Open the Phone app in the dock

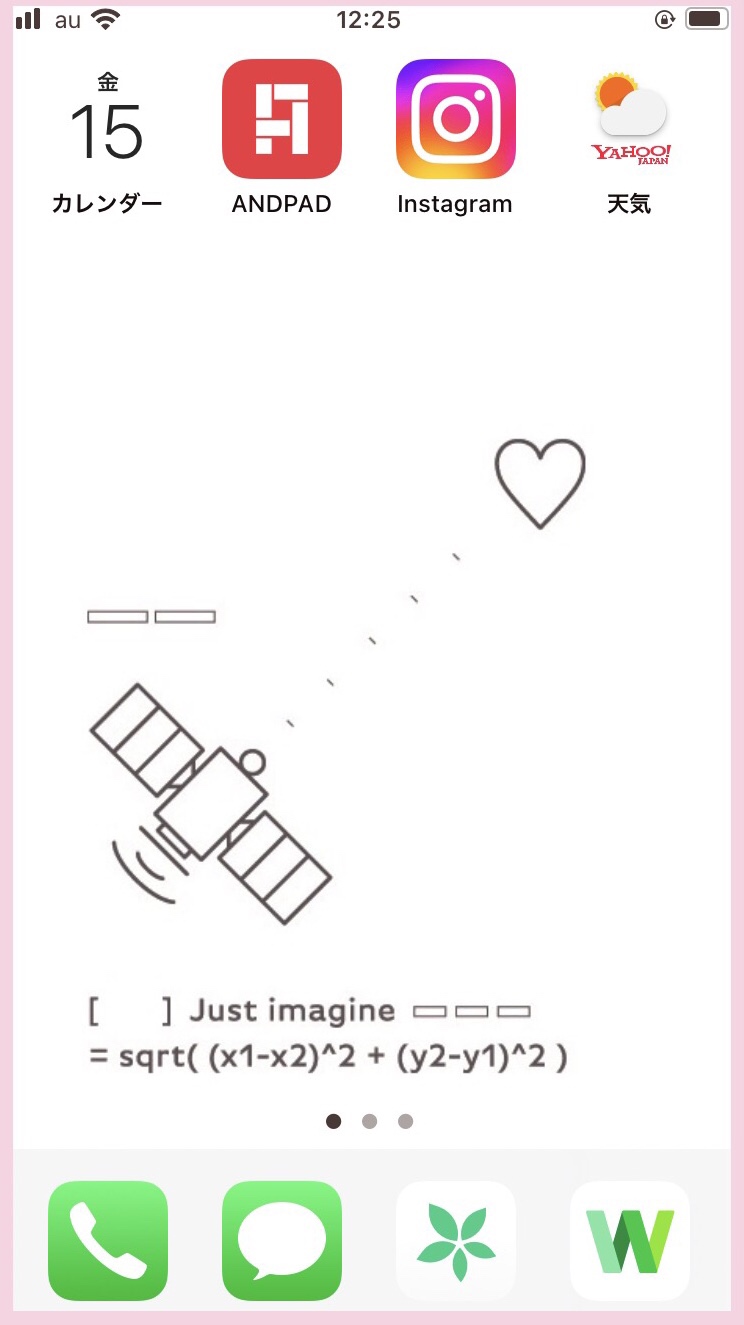[x=108, y=1241]
